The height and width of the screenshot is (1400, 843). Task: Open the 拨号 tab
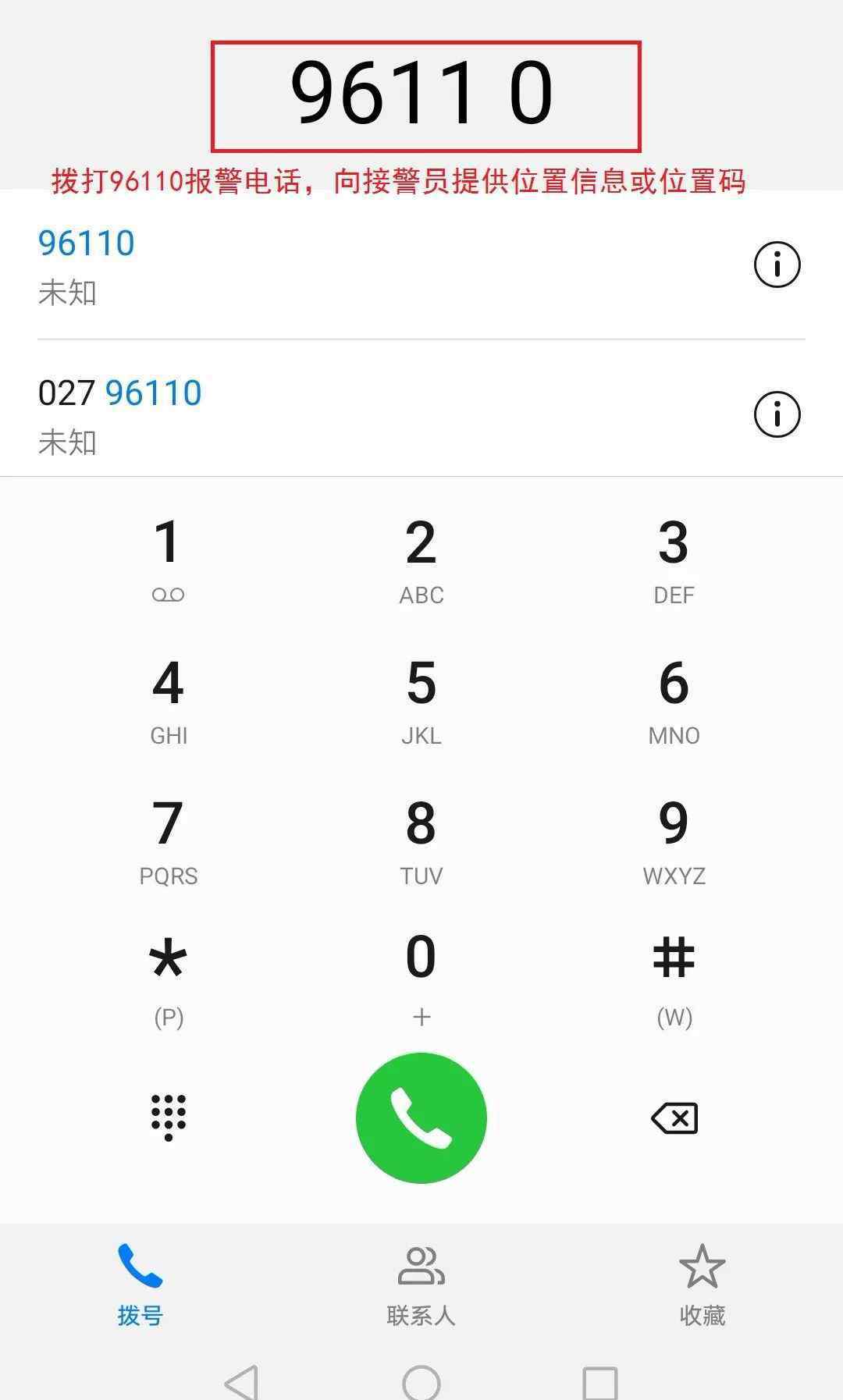point(140,1286)
